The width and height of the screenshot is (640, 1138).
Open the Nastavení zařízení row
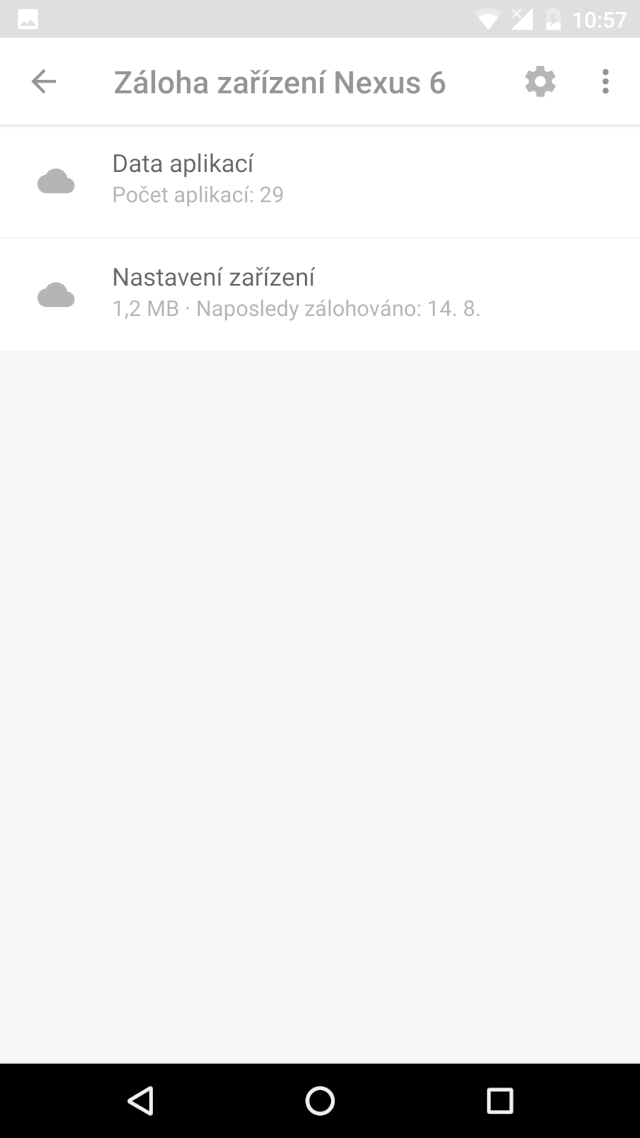point(320,294)
